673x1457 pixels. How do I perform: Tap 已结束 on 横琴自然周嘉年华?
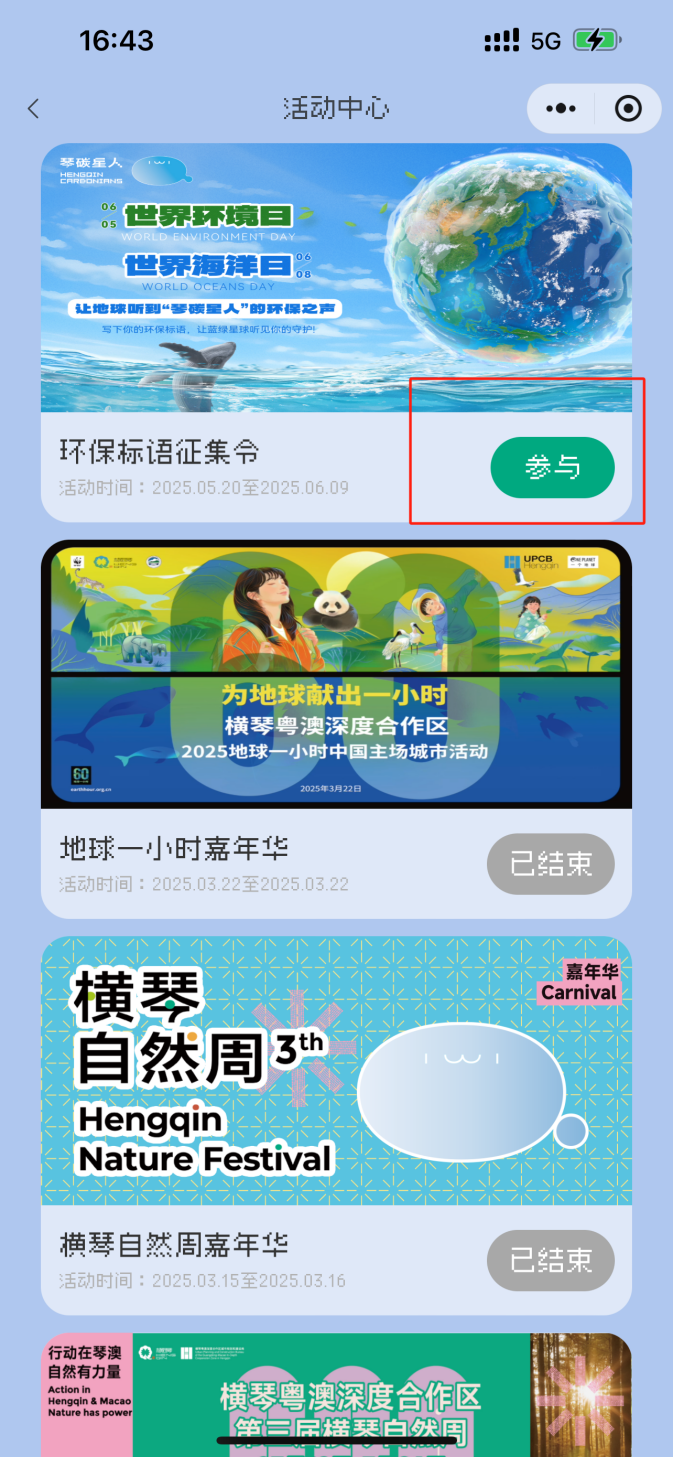pyautogui.click(x=550, y=1260)
